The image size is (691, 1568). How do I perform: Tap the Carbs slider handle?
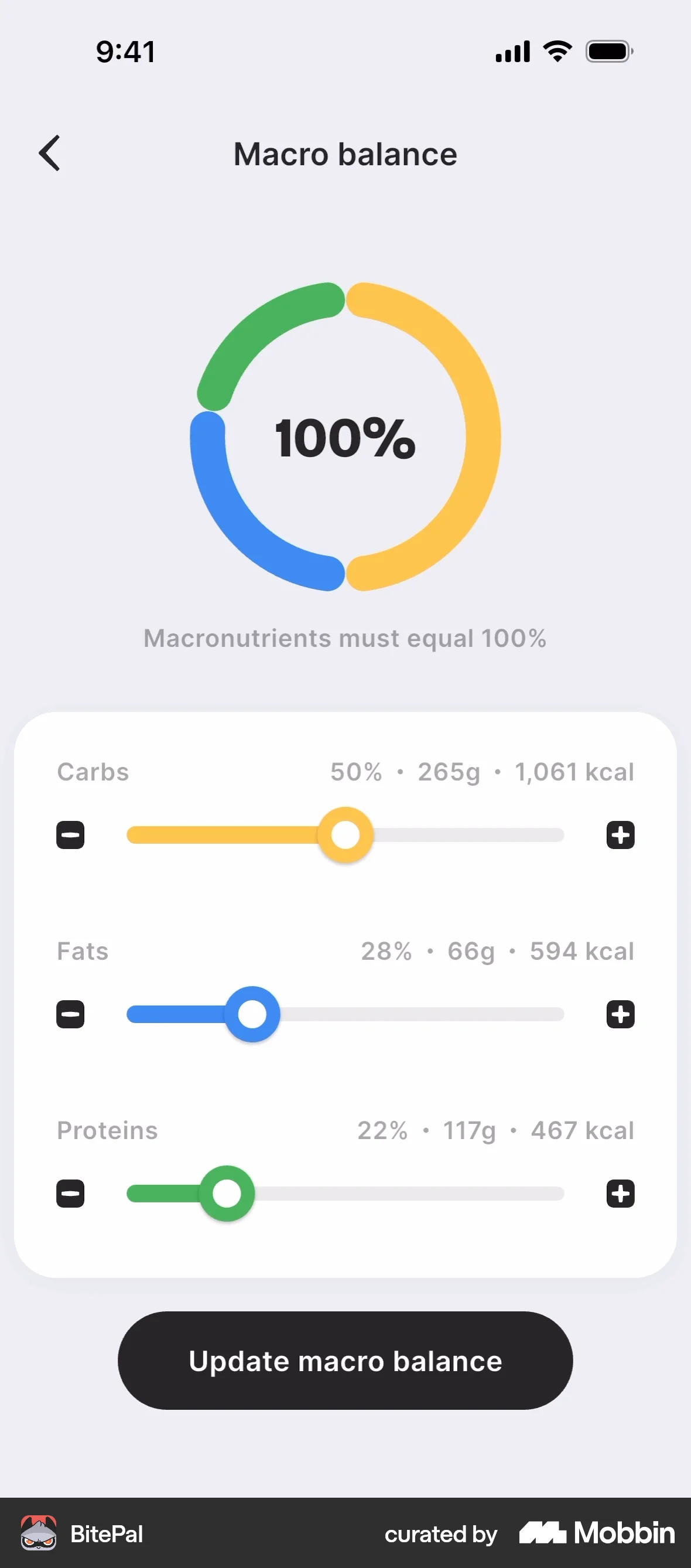coord(345,834)
